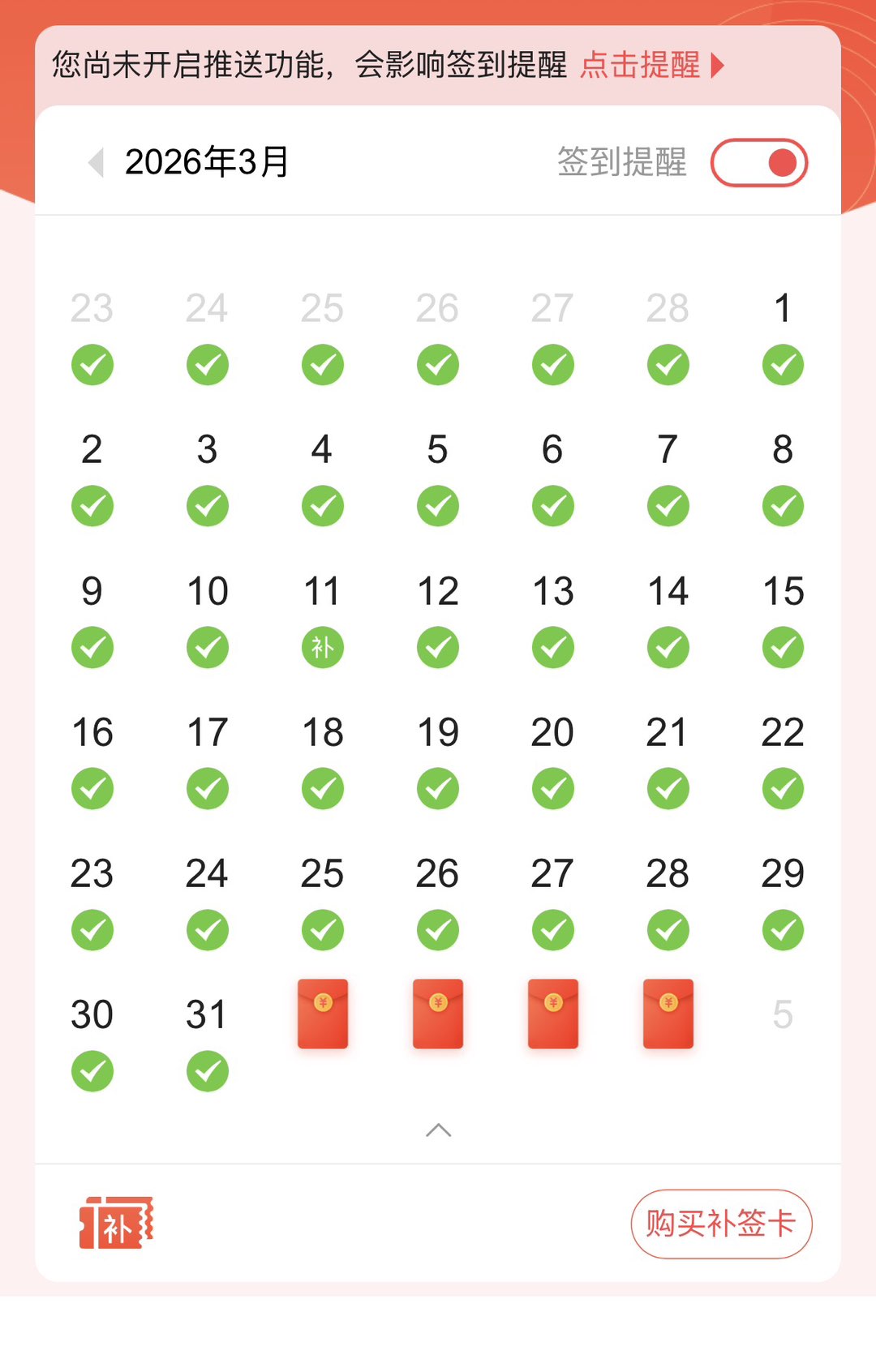This screenshot has width=876, height=1372.
Task: Tap the 购买补签卡 button
Action: [721, 1224]
